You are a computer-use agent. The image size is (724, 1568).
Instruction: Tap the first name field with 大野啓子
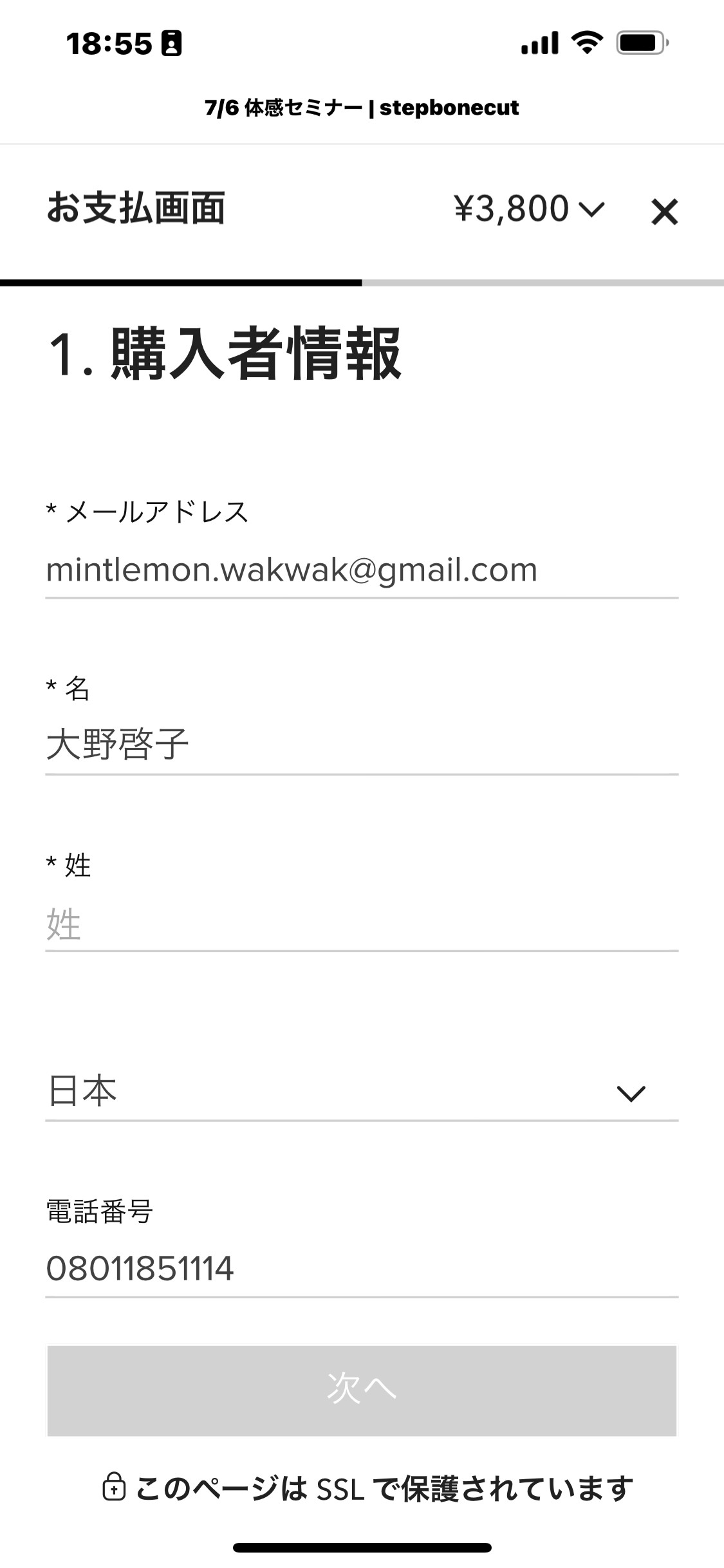pyautogui.click(x=362, y=745)
